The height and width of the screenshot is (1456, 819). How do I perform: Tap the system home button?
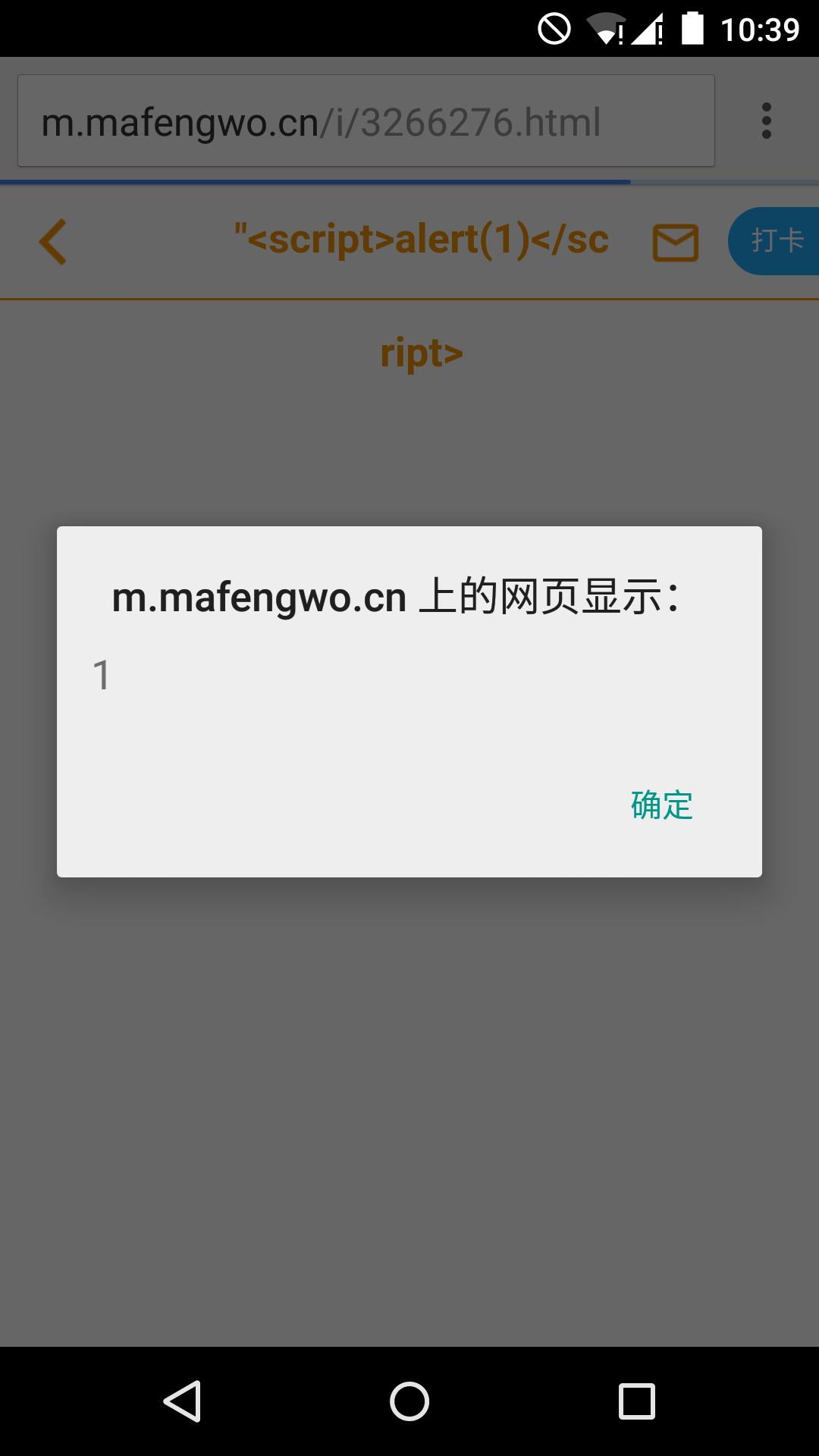point(409,1401)
